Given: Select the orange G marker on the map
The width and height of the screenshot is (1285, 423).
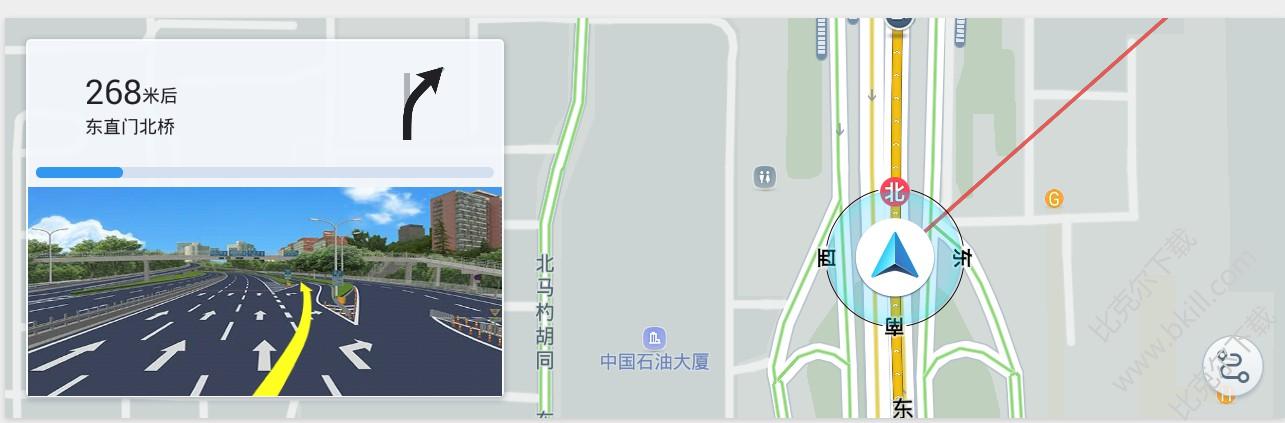Looking at the screenshot, I should [1053, 199].
